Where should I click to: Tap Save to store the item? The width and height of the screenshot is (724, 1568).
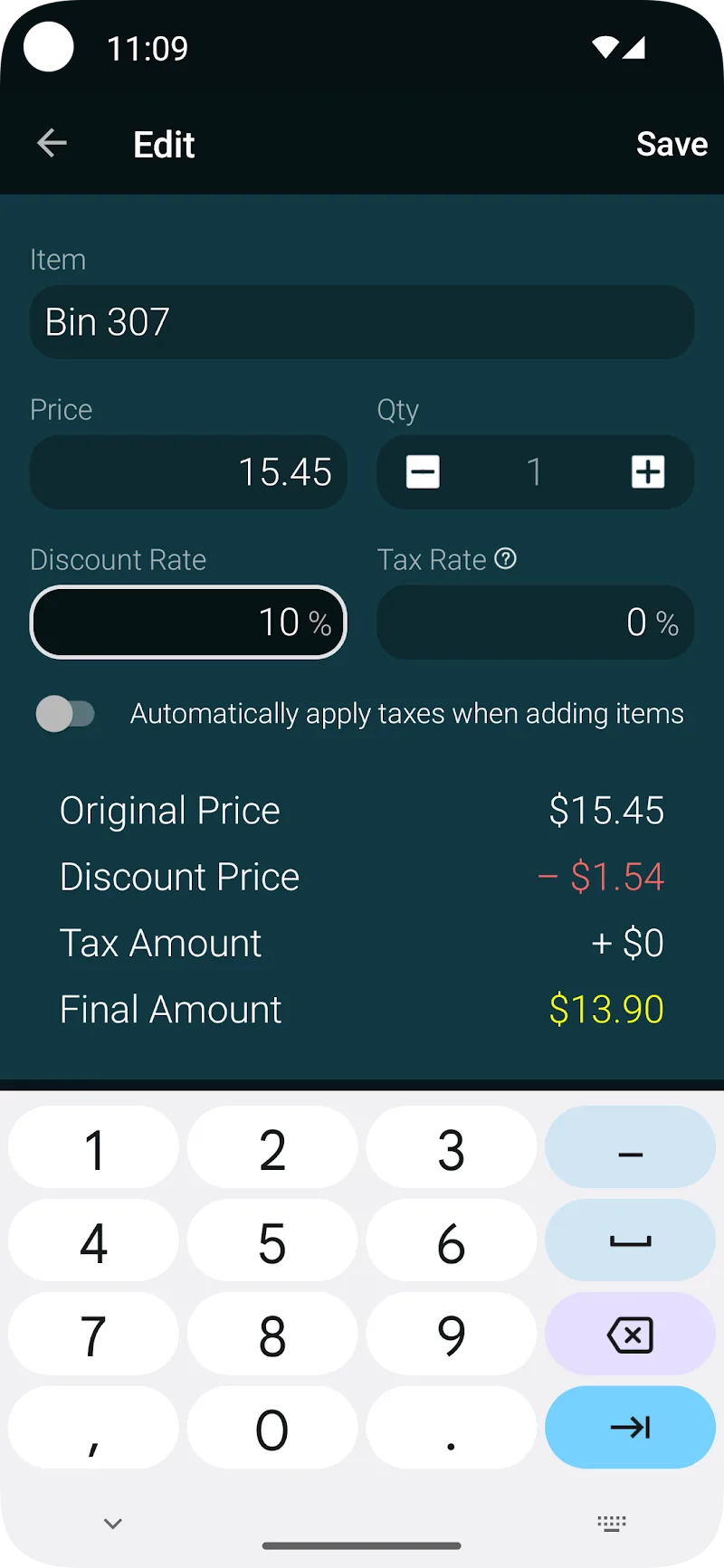pos(672,143)
